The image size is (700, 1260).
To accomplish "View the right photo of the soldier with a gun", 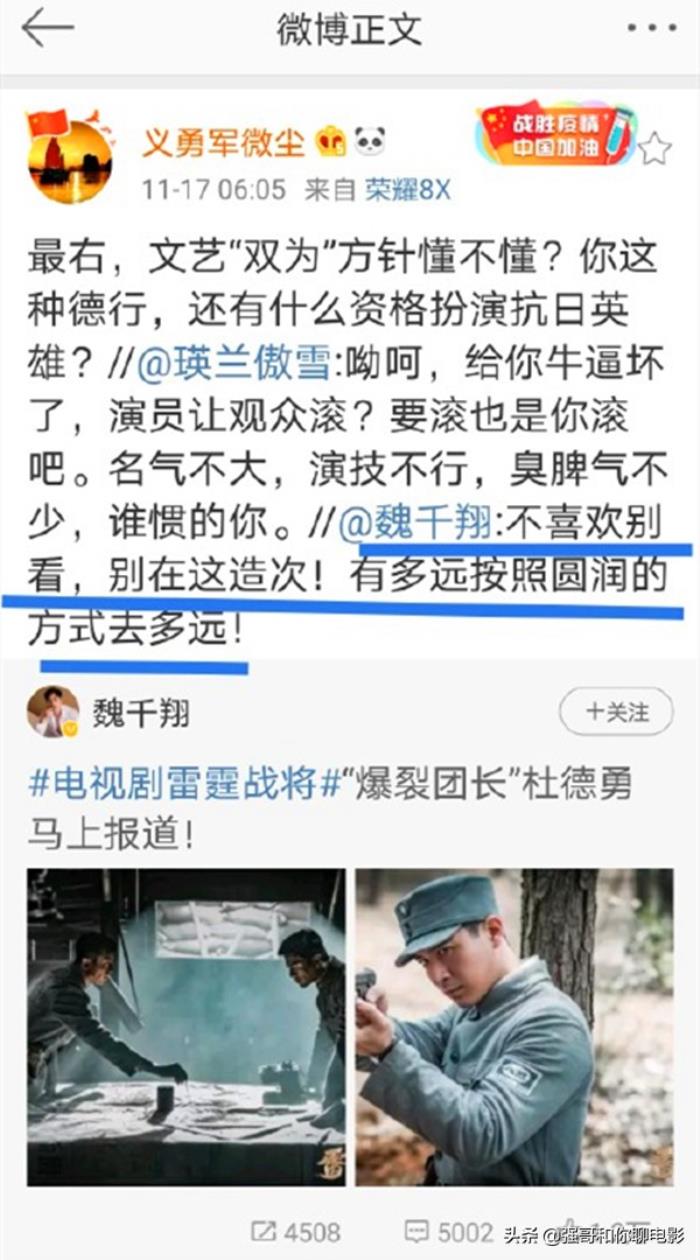I will [x=516, y=1027].
